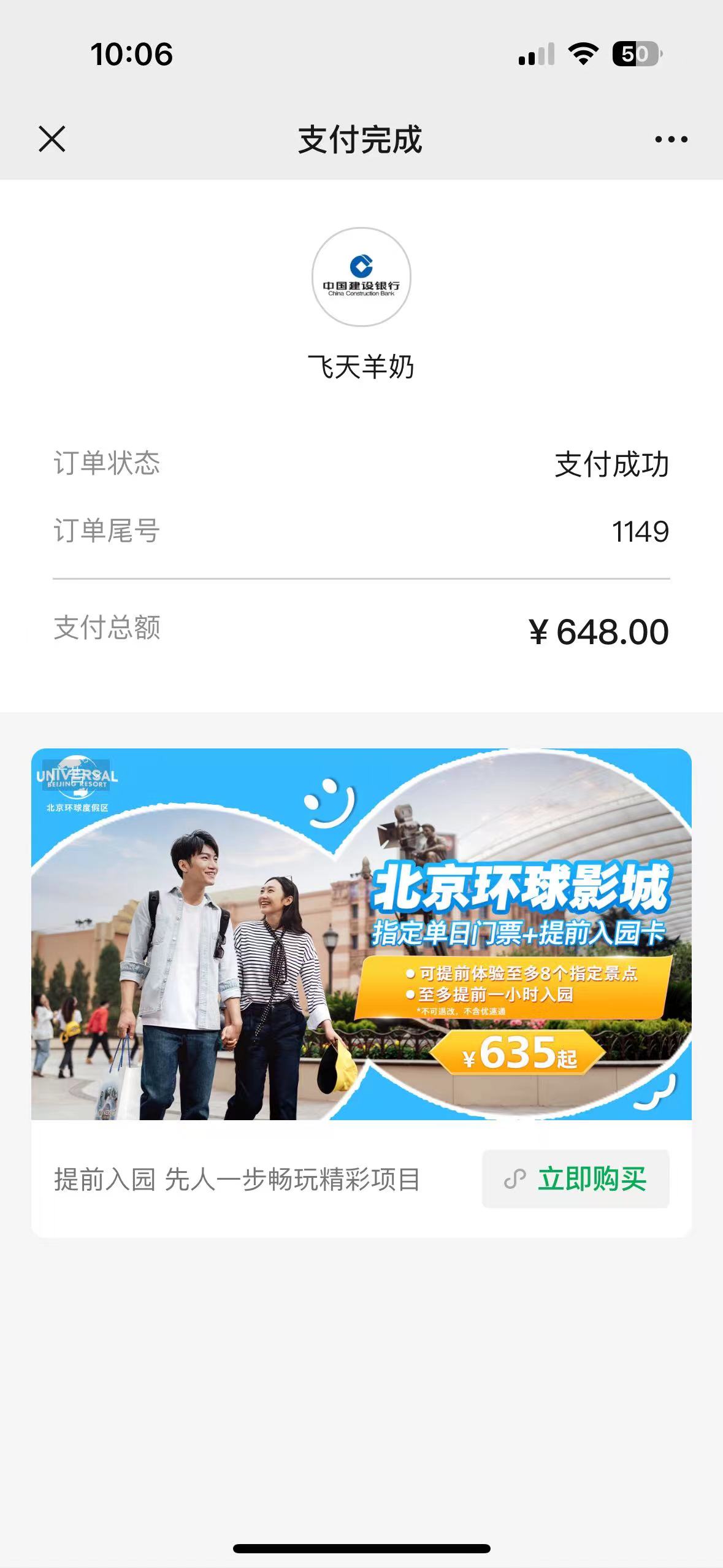Tap the 立即购买 button
723x1568 pixels.
click(x=575, y=1179)
